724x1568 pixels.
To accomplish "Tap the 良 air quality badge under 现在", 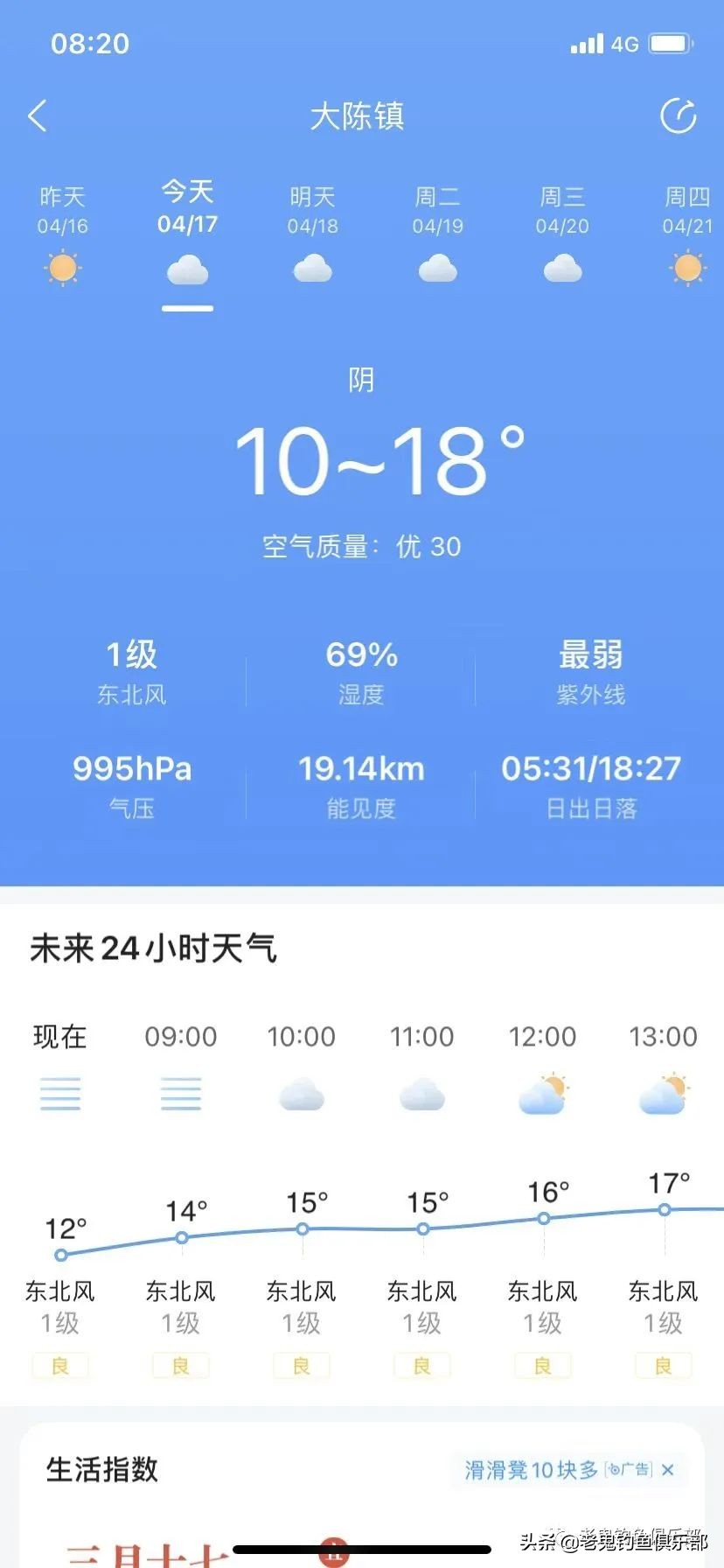I will 59,1365.
